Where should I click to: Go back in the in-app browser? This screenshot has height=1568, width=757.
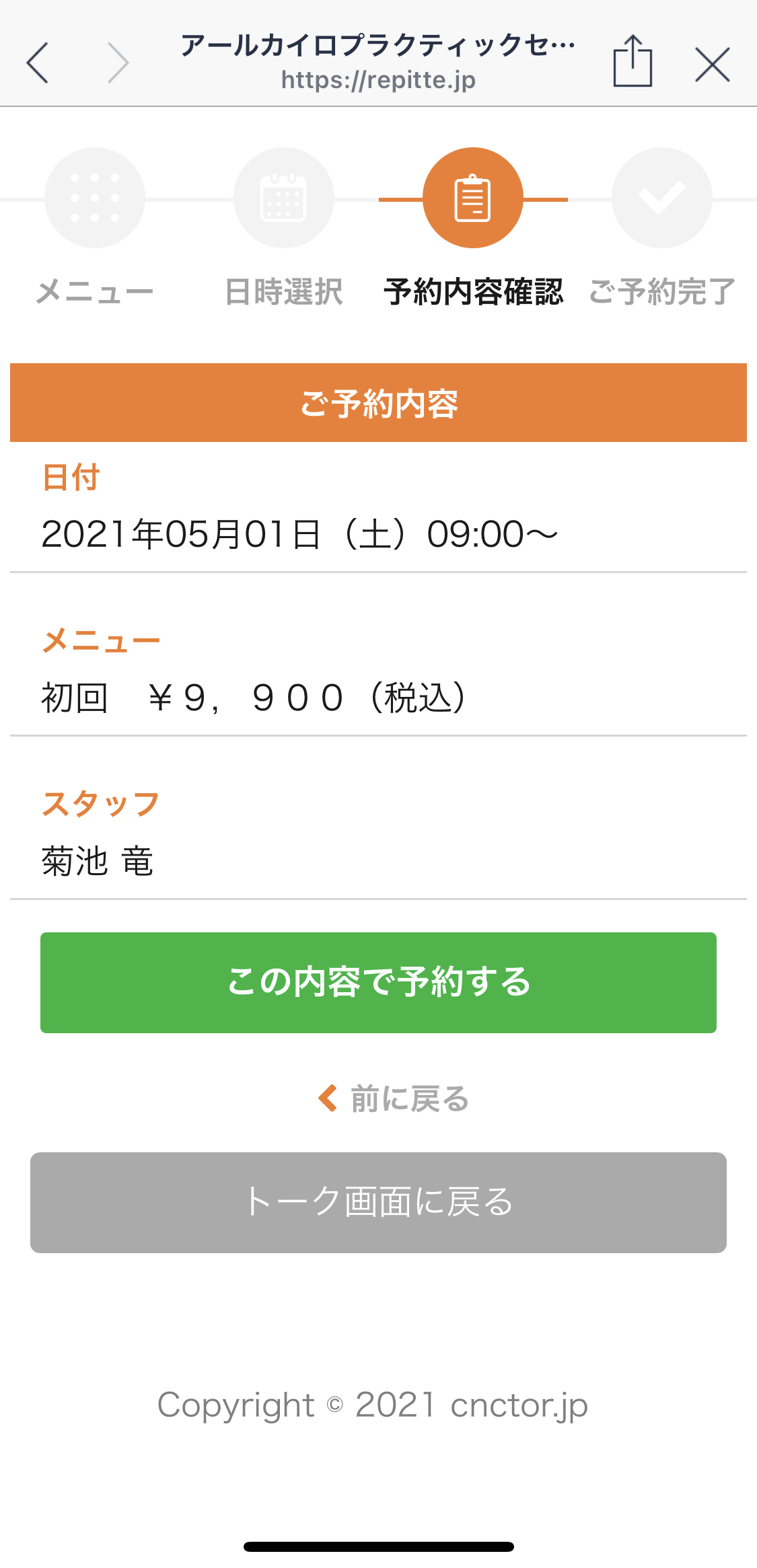[x=38, y=63]
